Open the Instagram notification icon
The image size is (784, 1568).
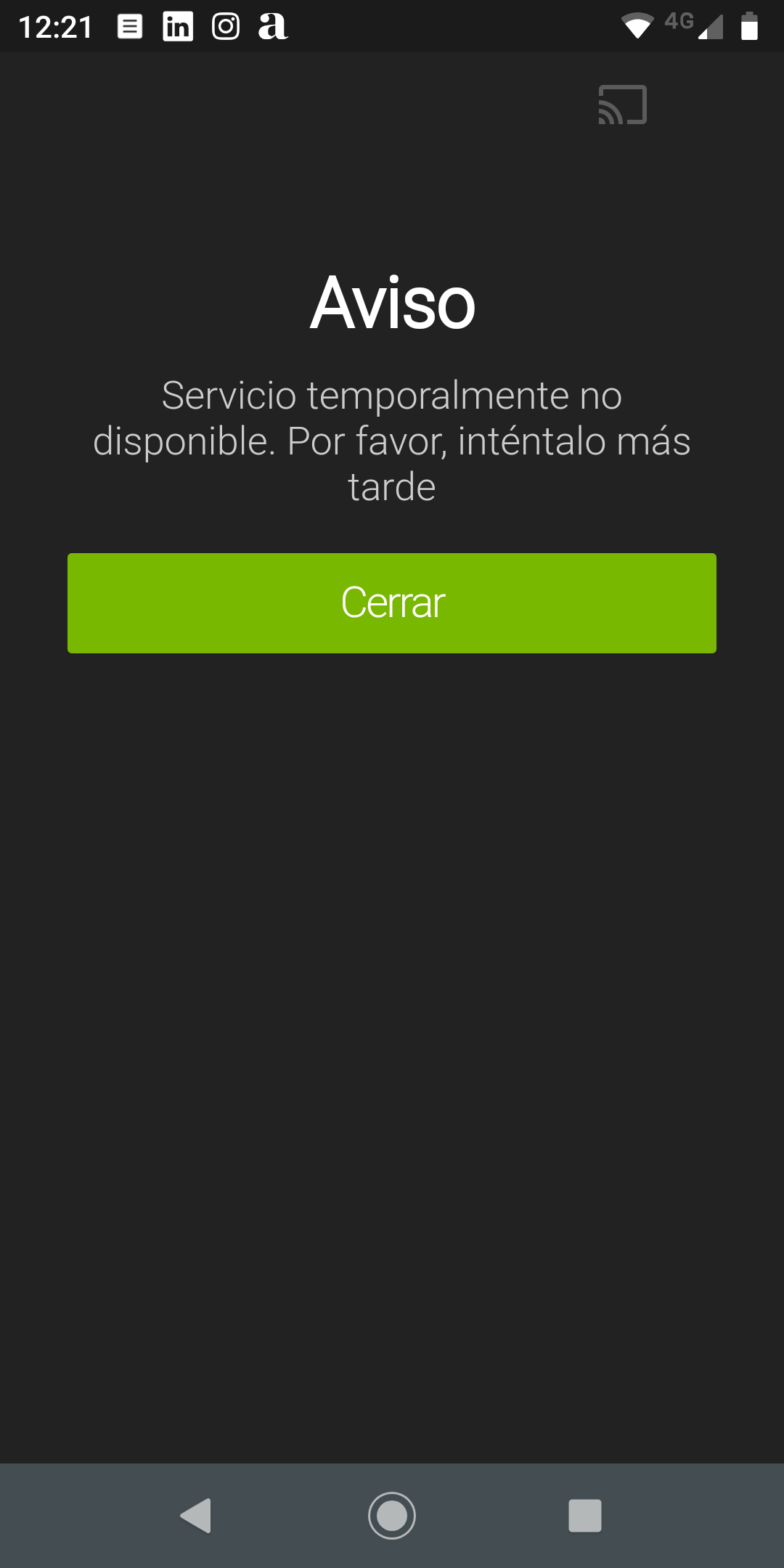click(x=226, y=26)
